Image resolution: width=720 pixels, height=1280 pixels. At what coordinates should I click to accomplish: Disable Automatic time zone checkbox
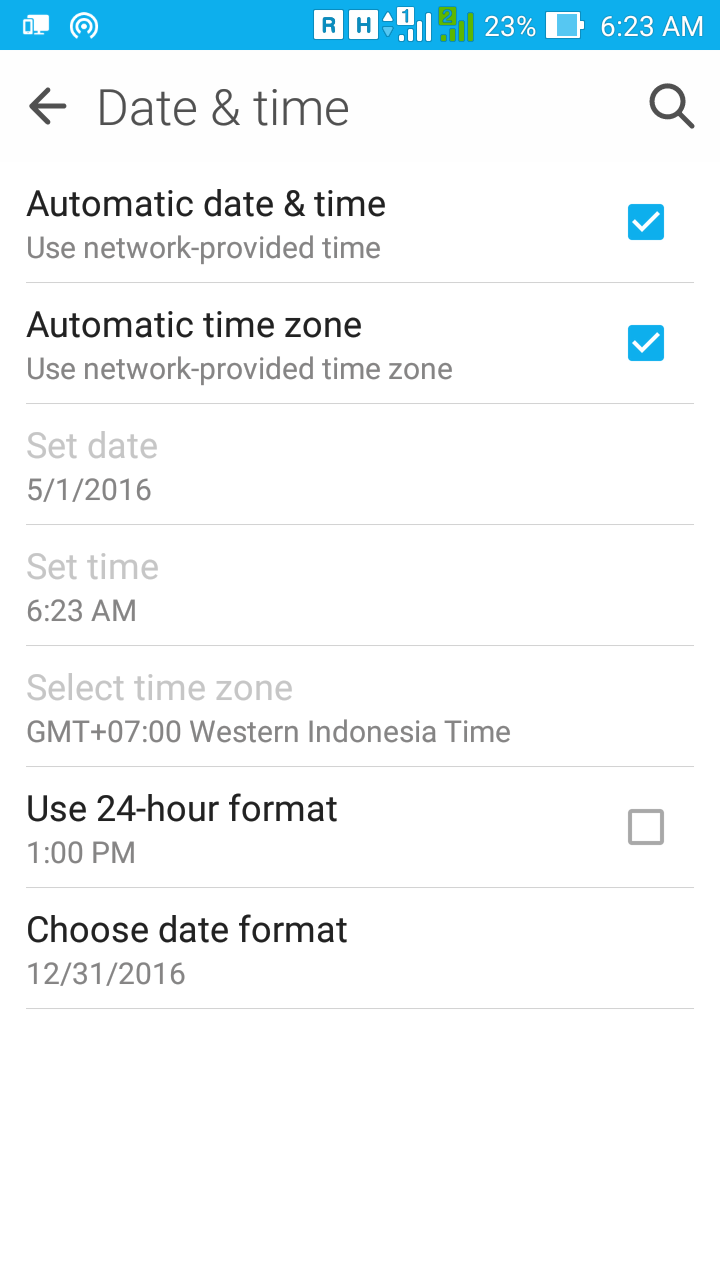click(645, 343)
